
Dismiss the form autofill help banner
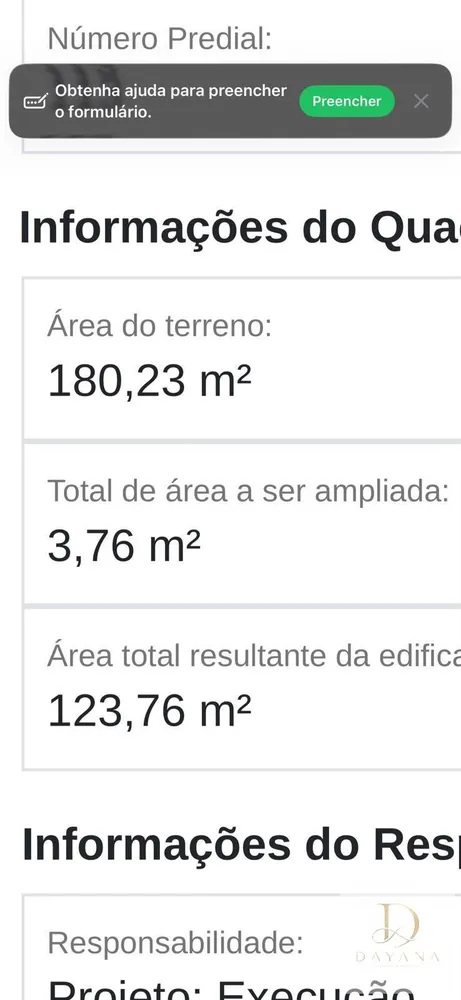[421, 101]
